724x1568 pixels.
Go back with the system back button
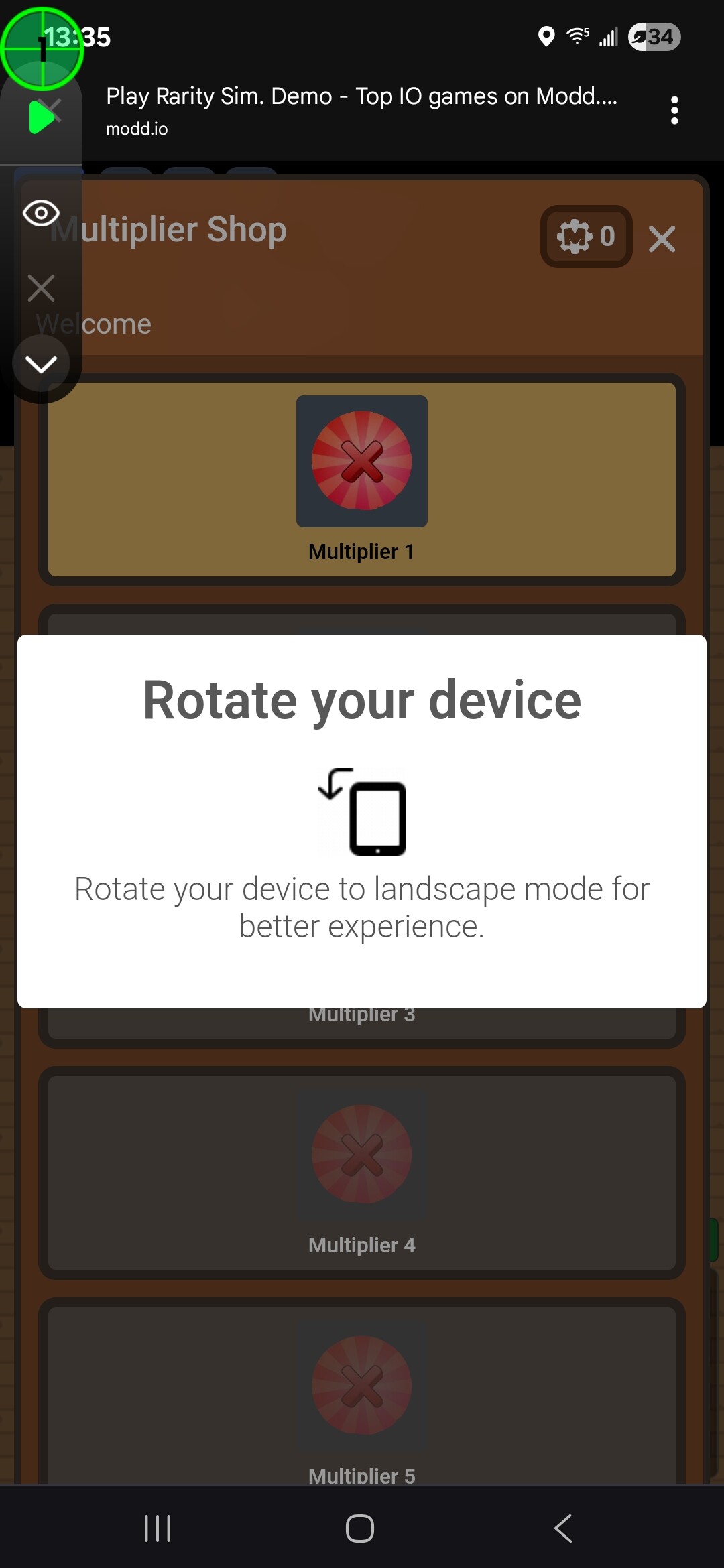563,1528
